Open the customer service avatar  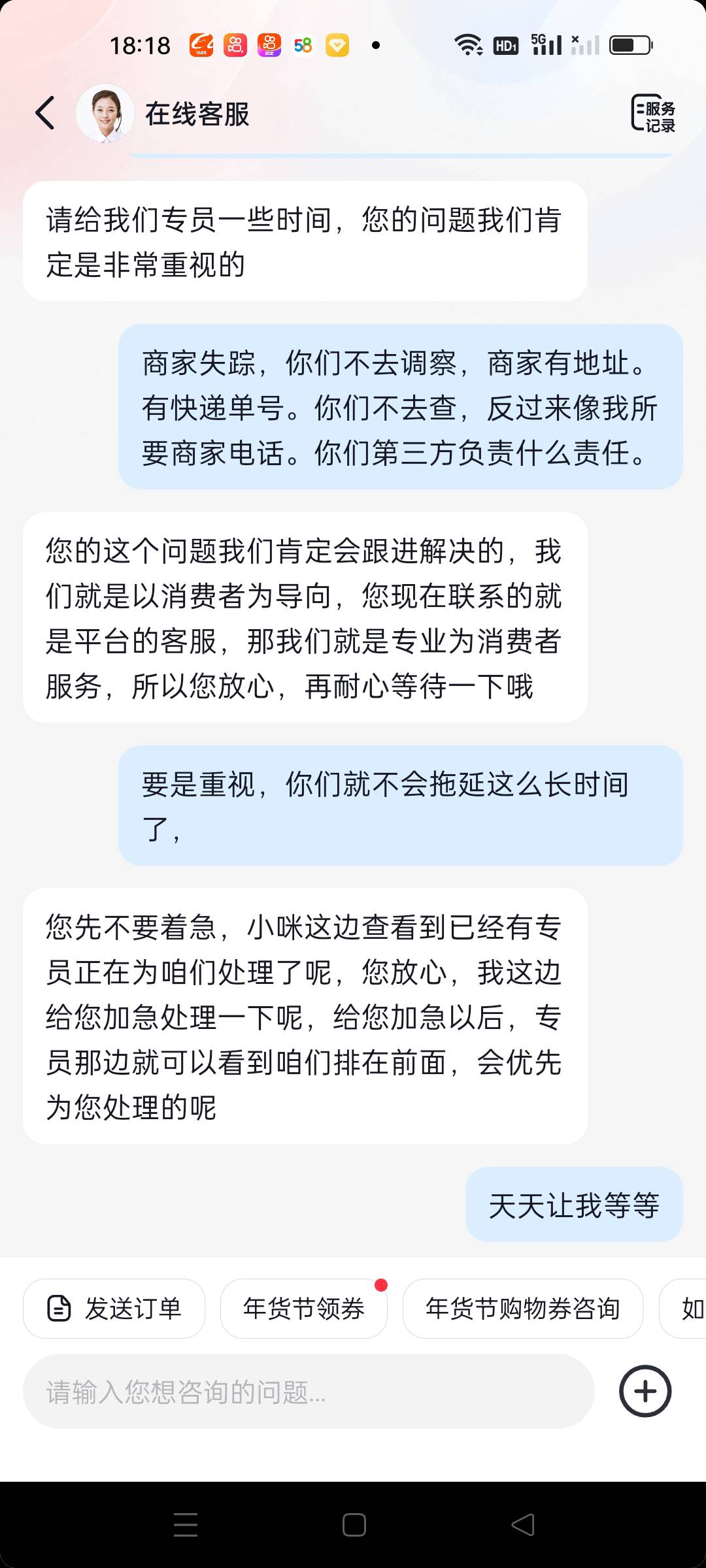pyautogui.click(x=105, y=113)
